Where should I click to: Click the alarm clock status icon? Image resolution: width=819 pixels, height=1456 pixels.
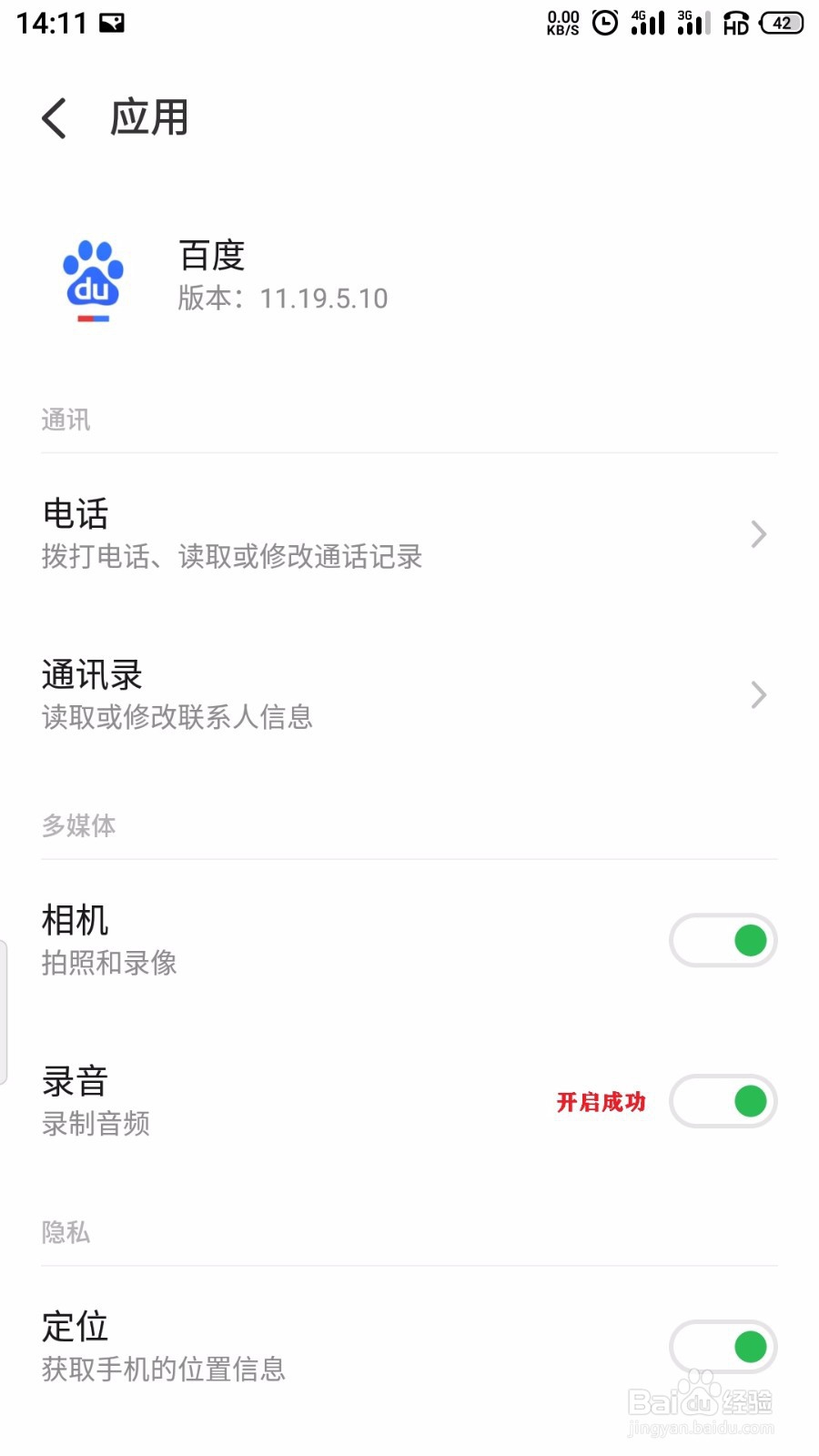pyautogui.click(x=603, y=23)
